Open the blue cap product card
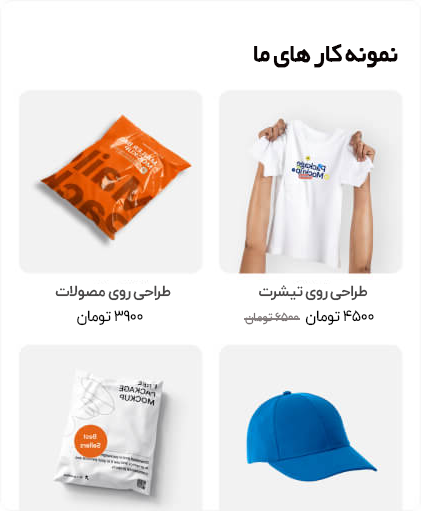Image resolution: width=421 pixels, height=511 pixels. click(311, 428)
